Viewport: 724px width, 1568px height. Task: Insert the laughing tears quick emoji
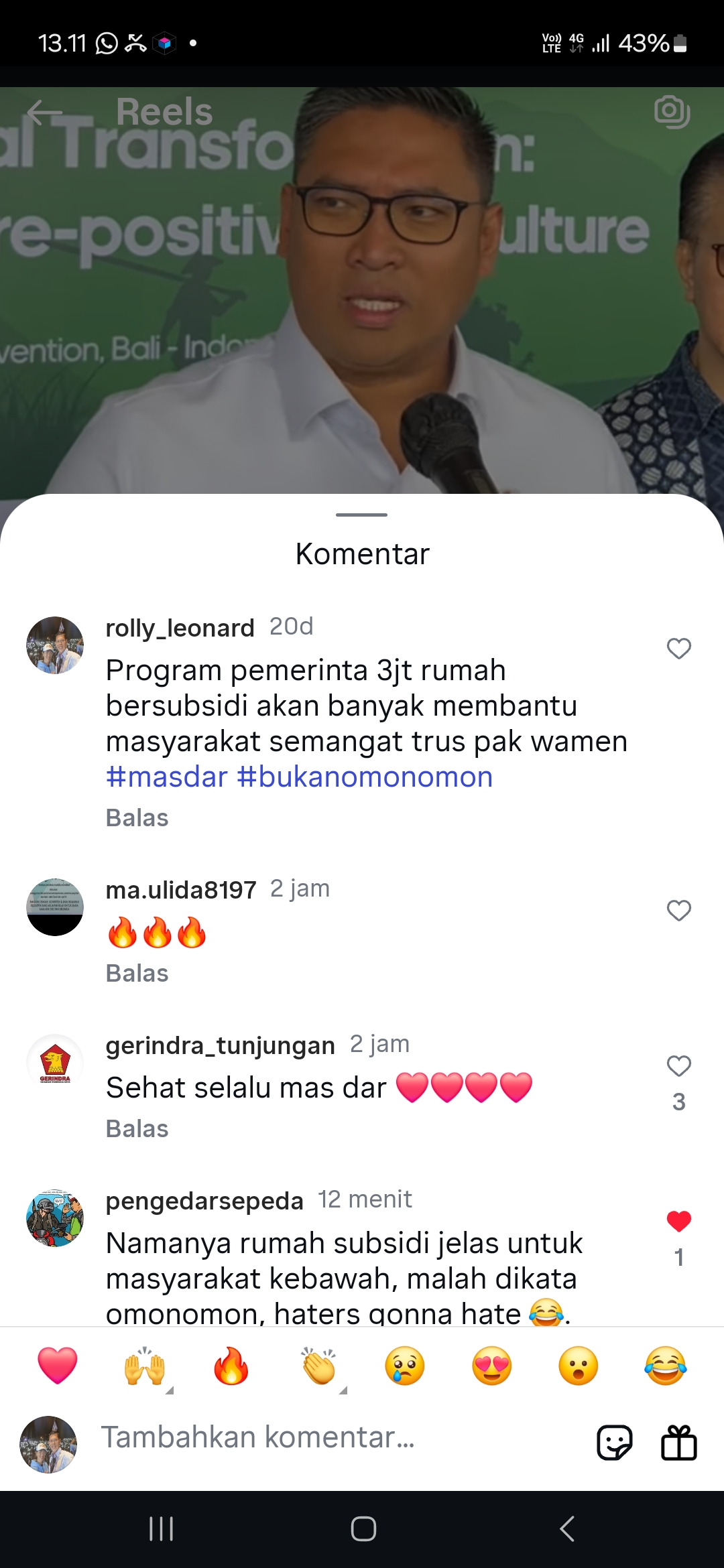[x=666, y=1366]
